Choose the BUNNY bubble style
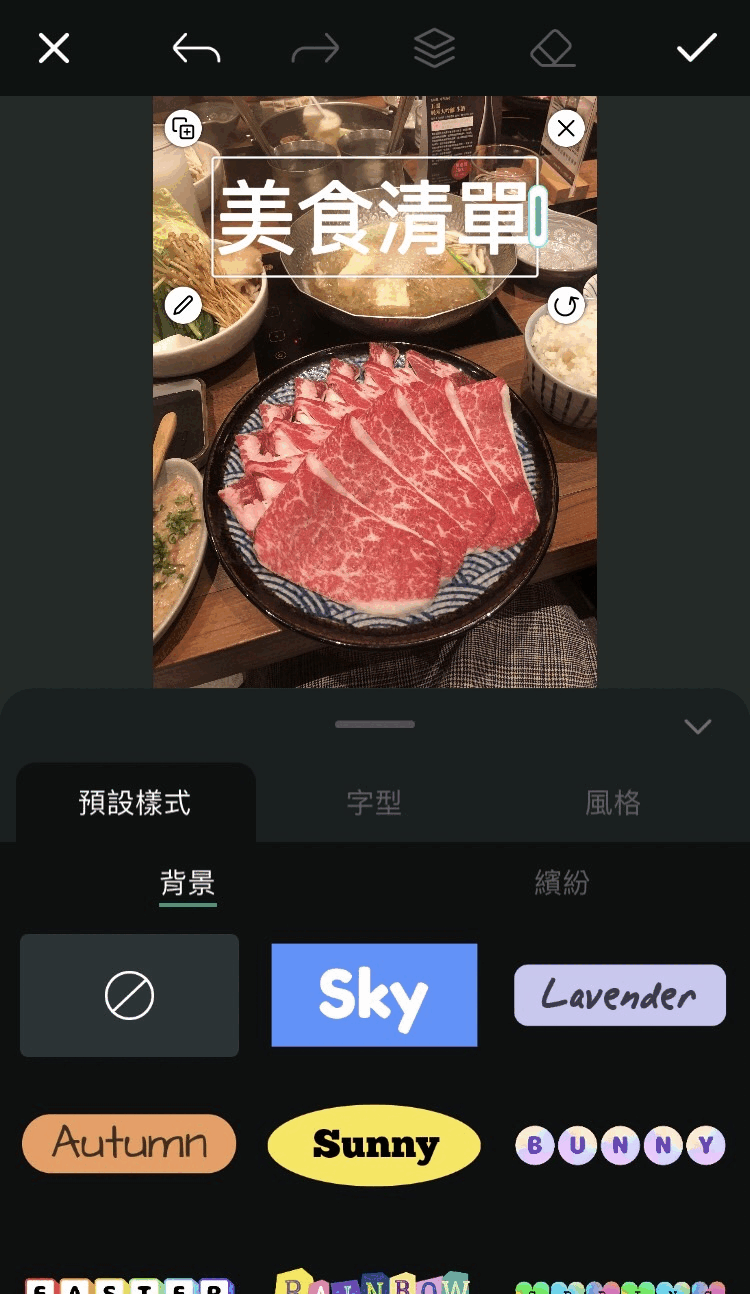The width and height of the screenshot is (750, 1294). (620, 1144)
